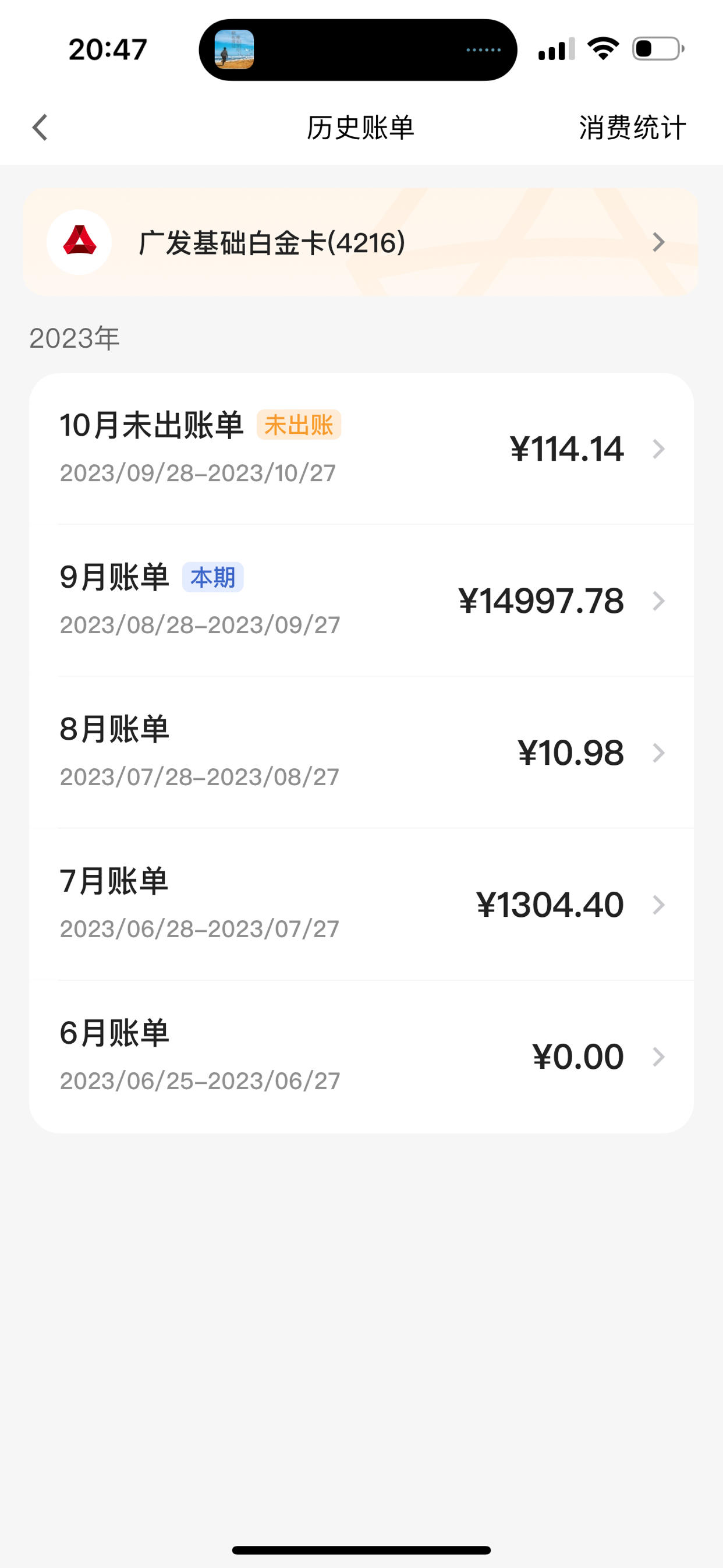
Task: Open the 10月未出账单 unbilled statement
Action: (361, 448)
